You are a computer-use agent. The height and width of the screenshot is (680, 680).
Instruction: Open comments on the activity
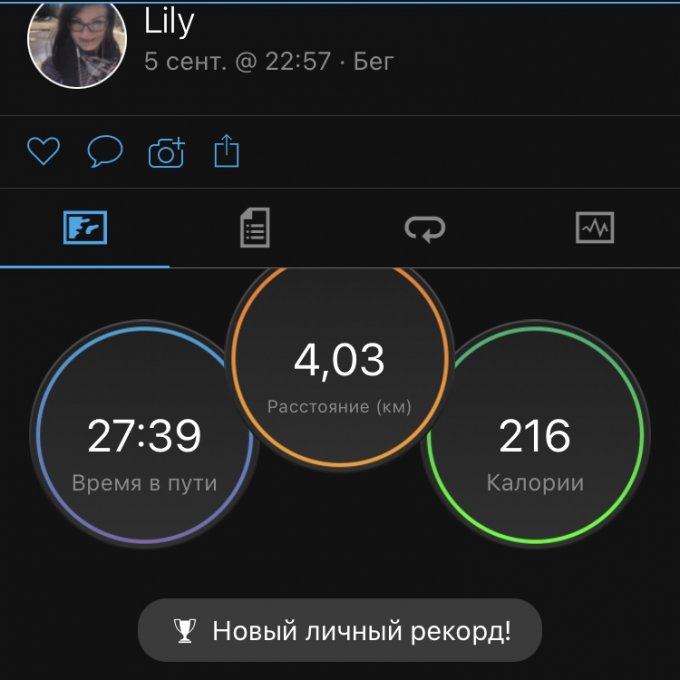[x=105, y=152]
